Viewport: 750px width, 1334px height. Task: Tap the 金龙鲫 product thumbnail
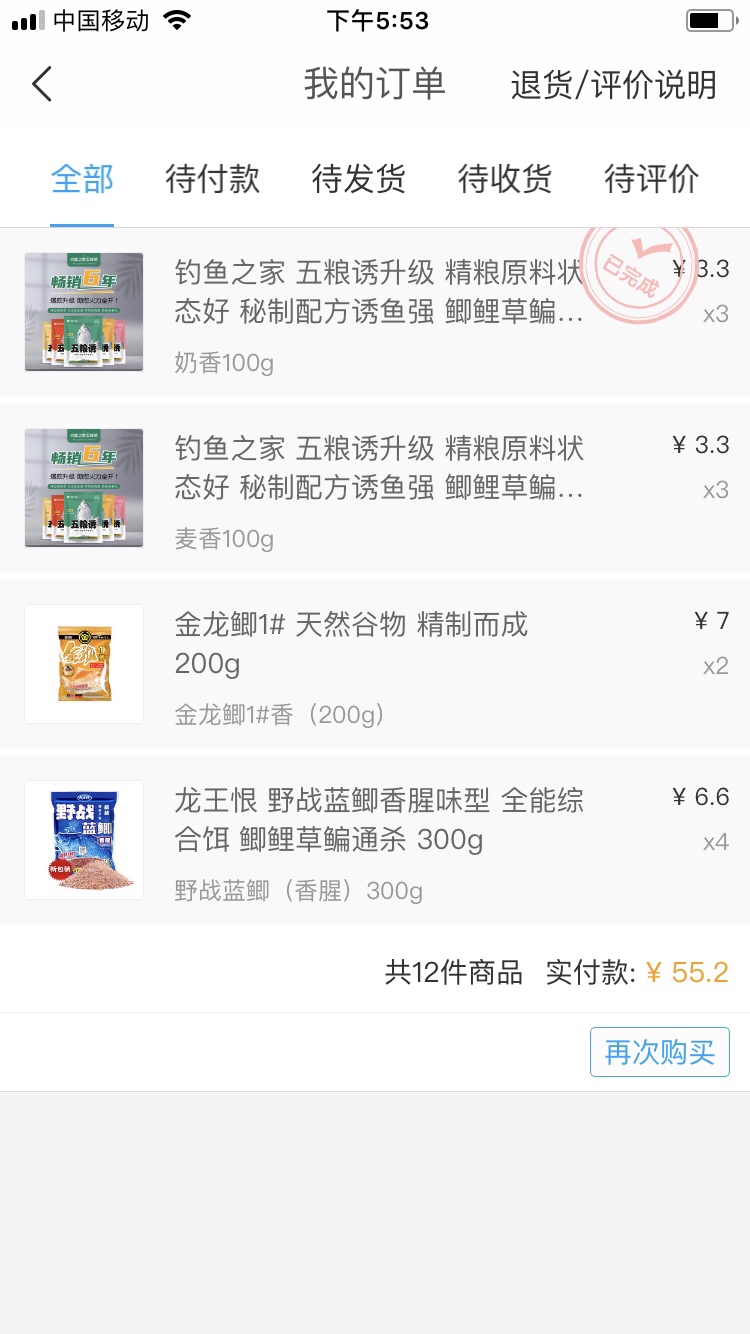(83, 663)
